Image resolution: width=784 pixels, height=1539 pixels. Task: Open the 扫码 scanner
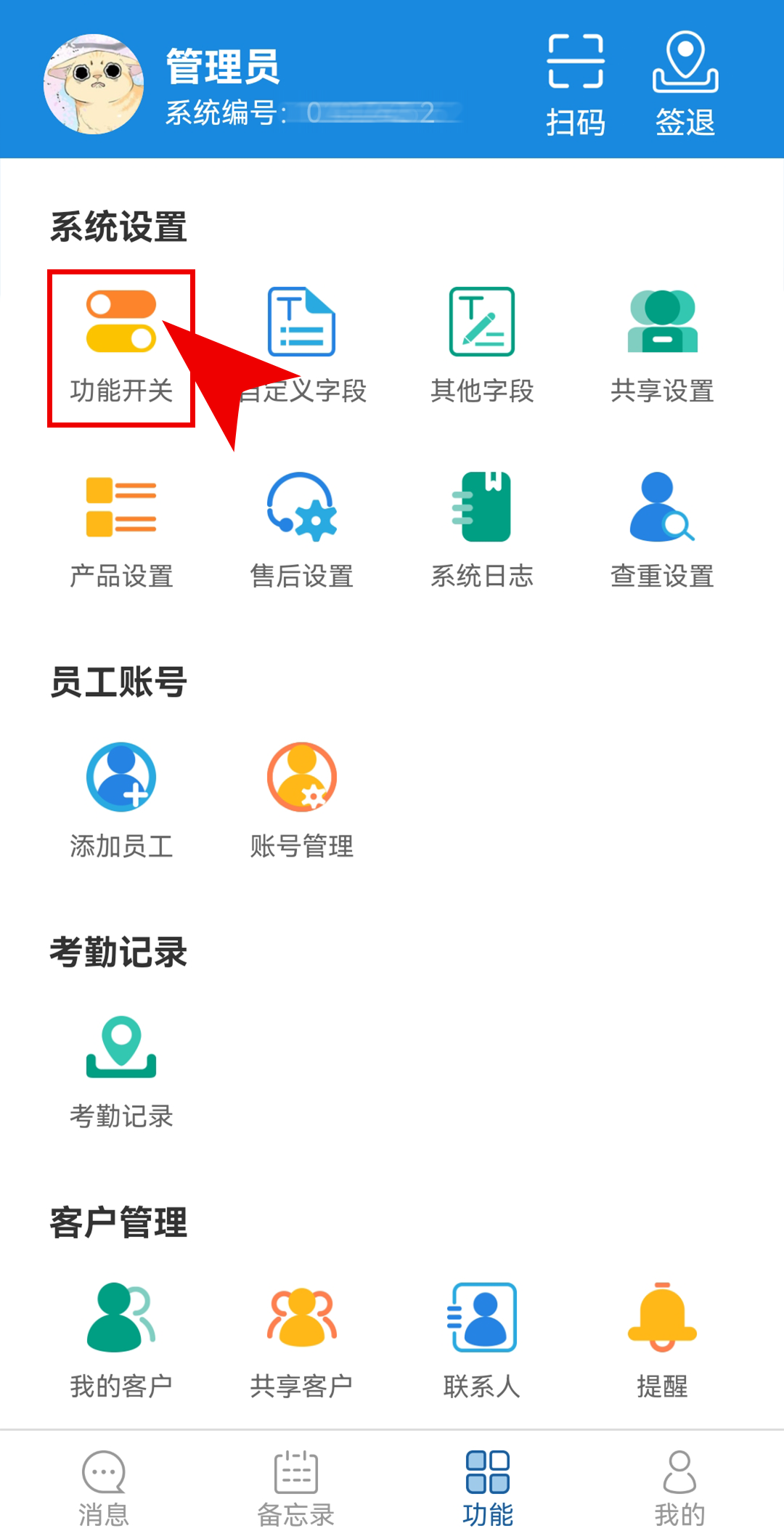575,84
